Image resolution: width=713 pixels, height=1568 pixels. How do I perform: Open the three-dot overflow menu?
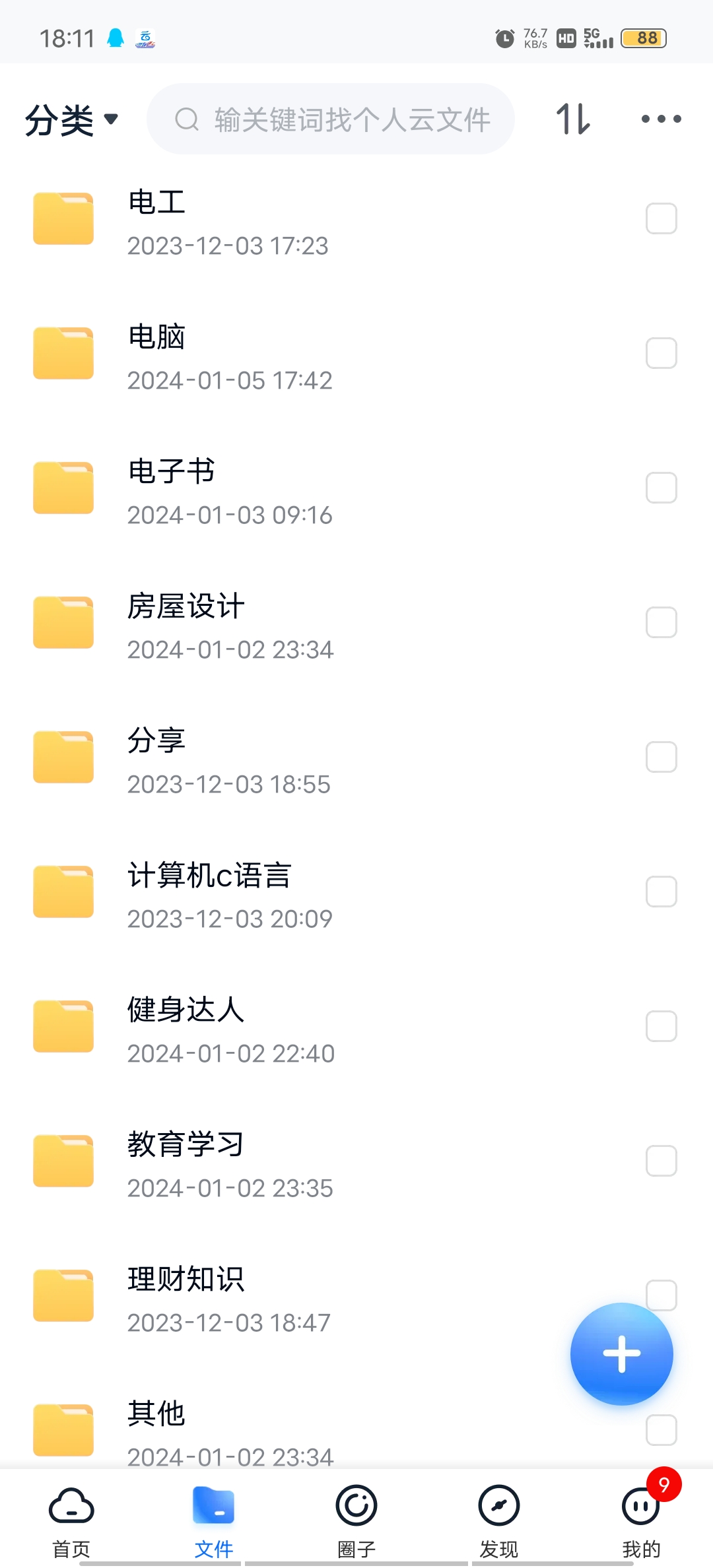661,119
